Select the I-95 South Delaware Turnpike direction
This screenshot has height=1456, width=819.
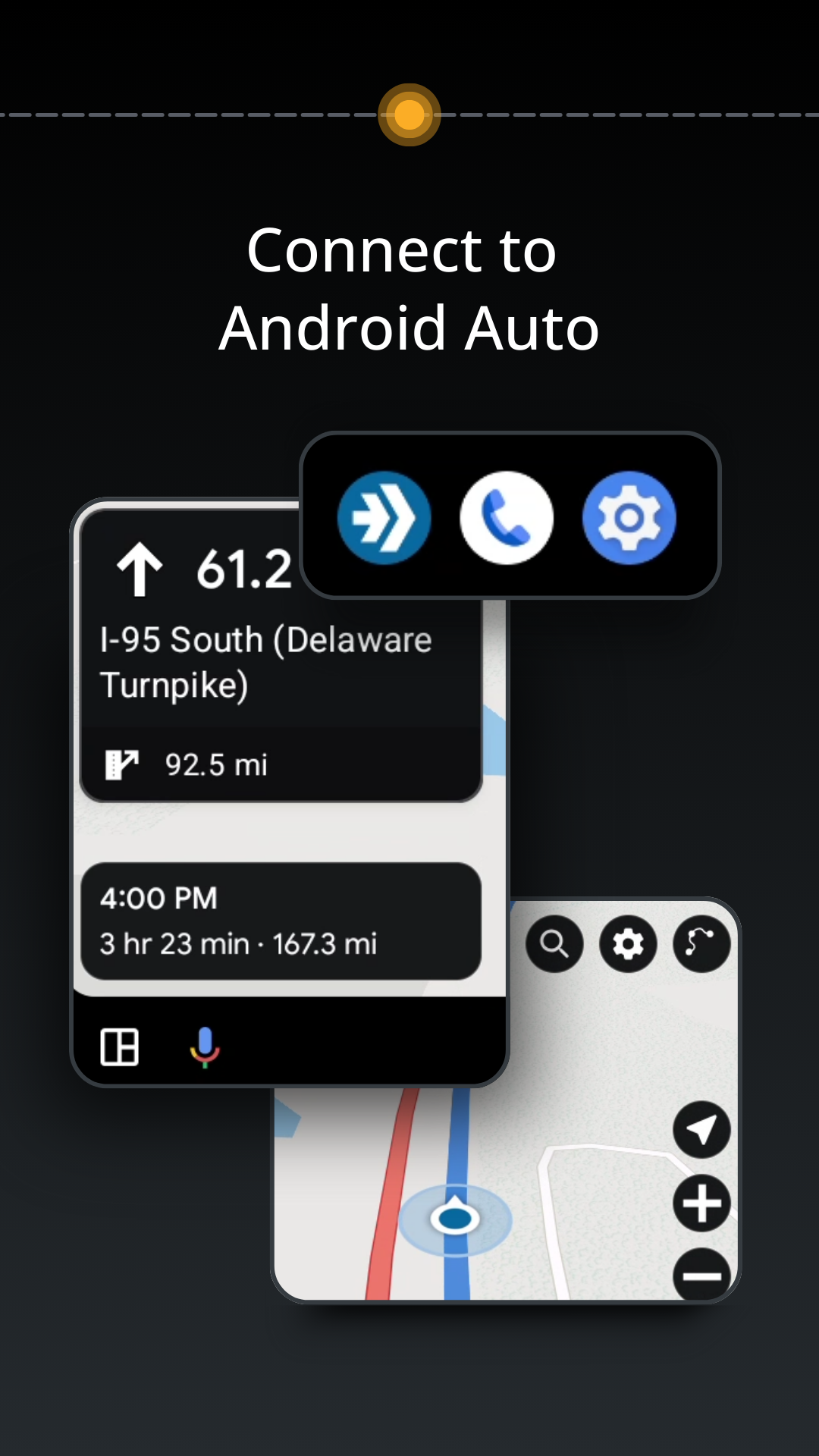(266, 661)
